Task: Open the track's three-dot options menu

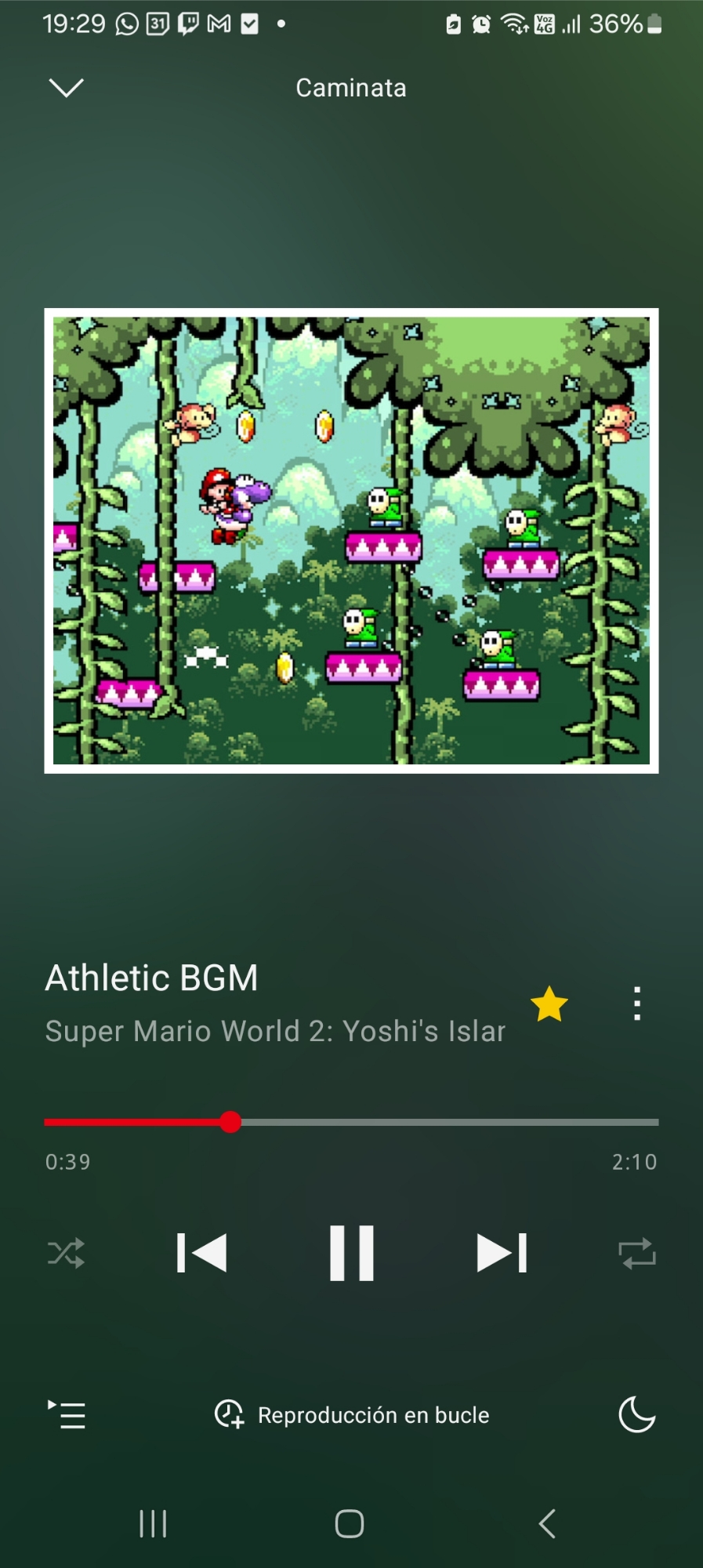Action: (x=637, y=1004)
